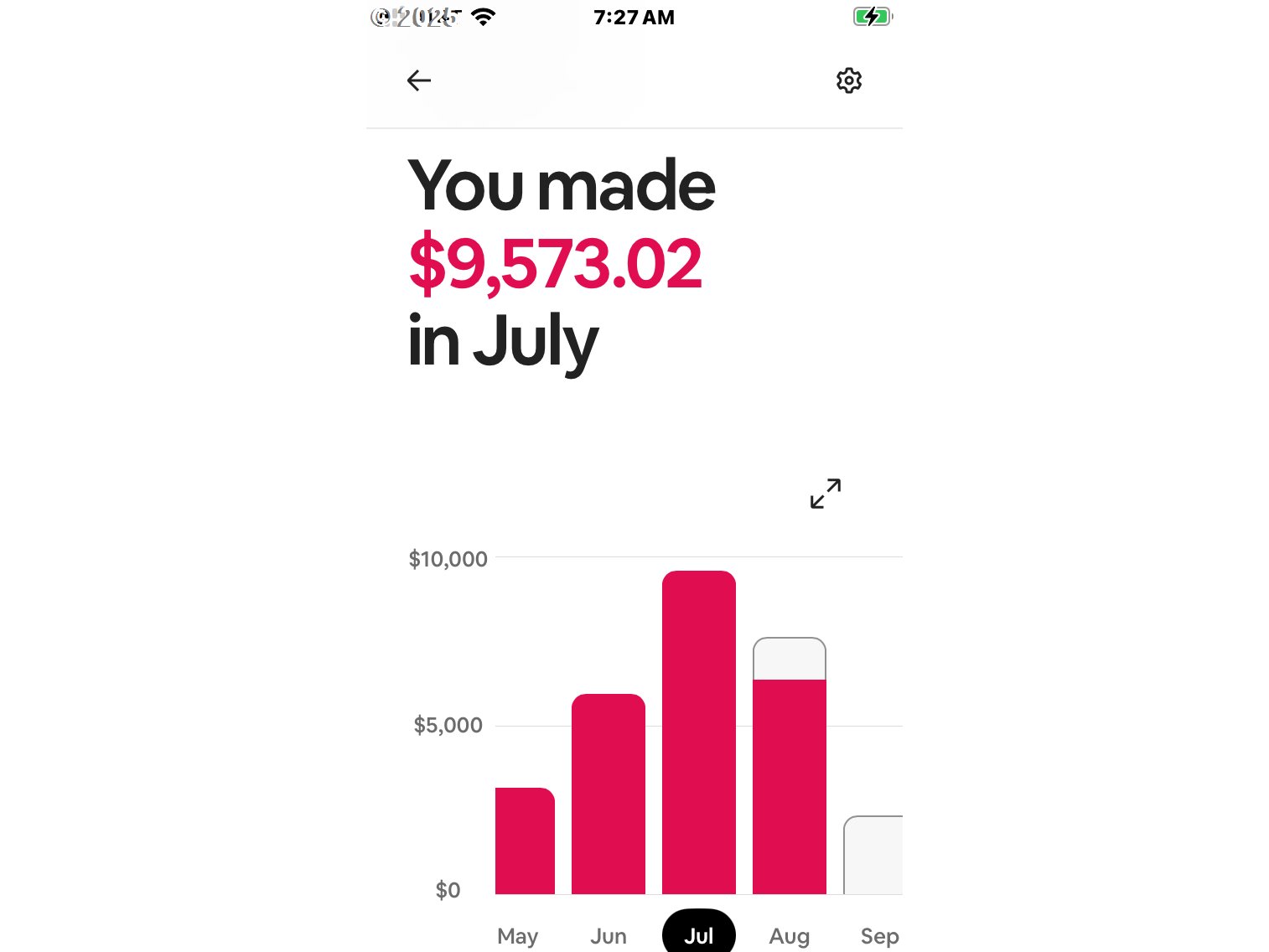
Task: Open earnings settings gear
Action: [849, 80]
